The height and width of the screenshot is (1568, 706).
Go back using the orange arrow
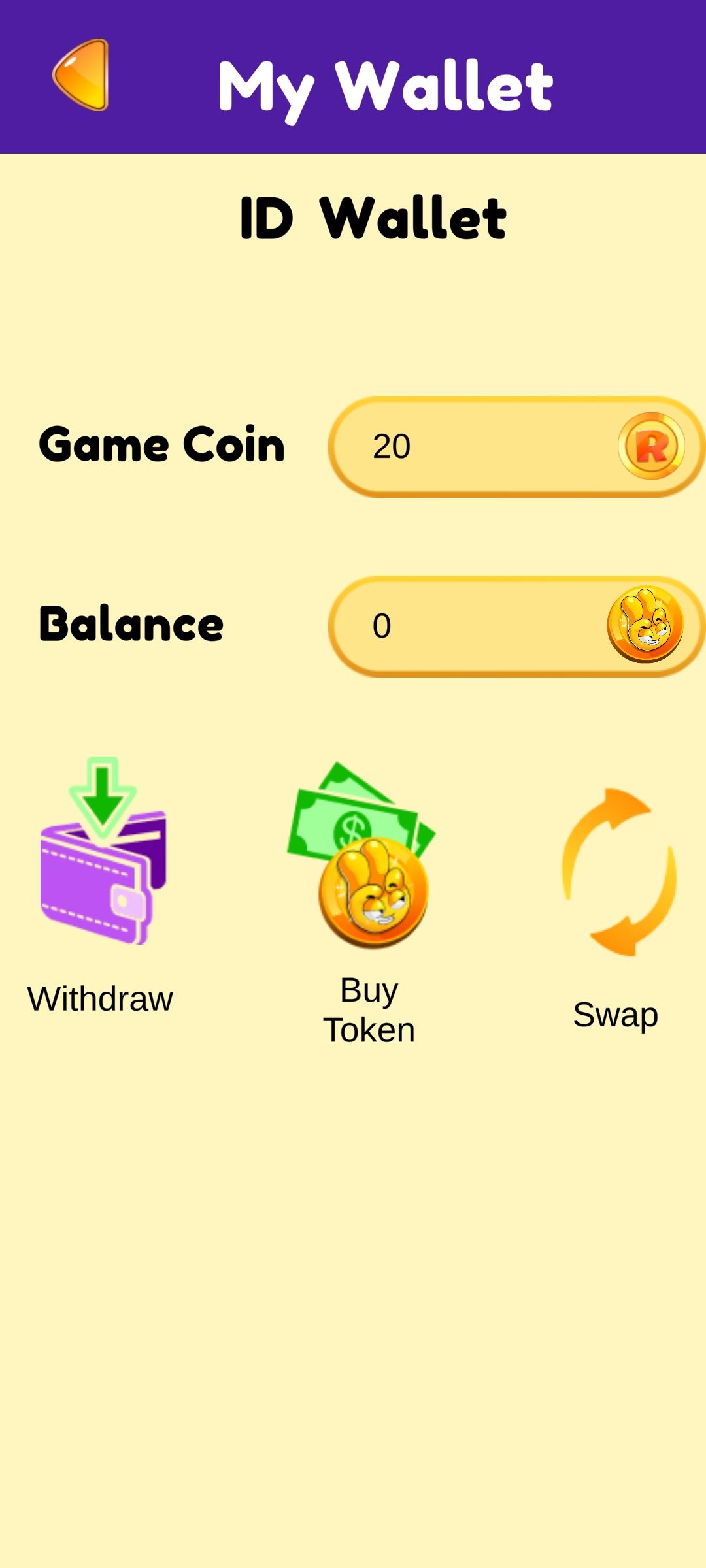coord(82,75)
